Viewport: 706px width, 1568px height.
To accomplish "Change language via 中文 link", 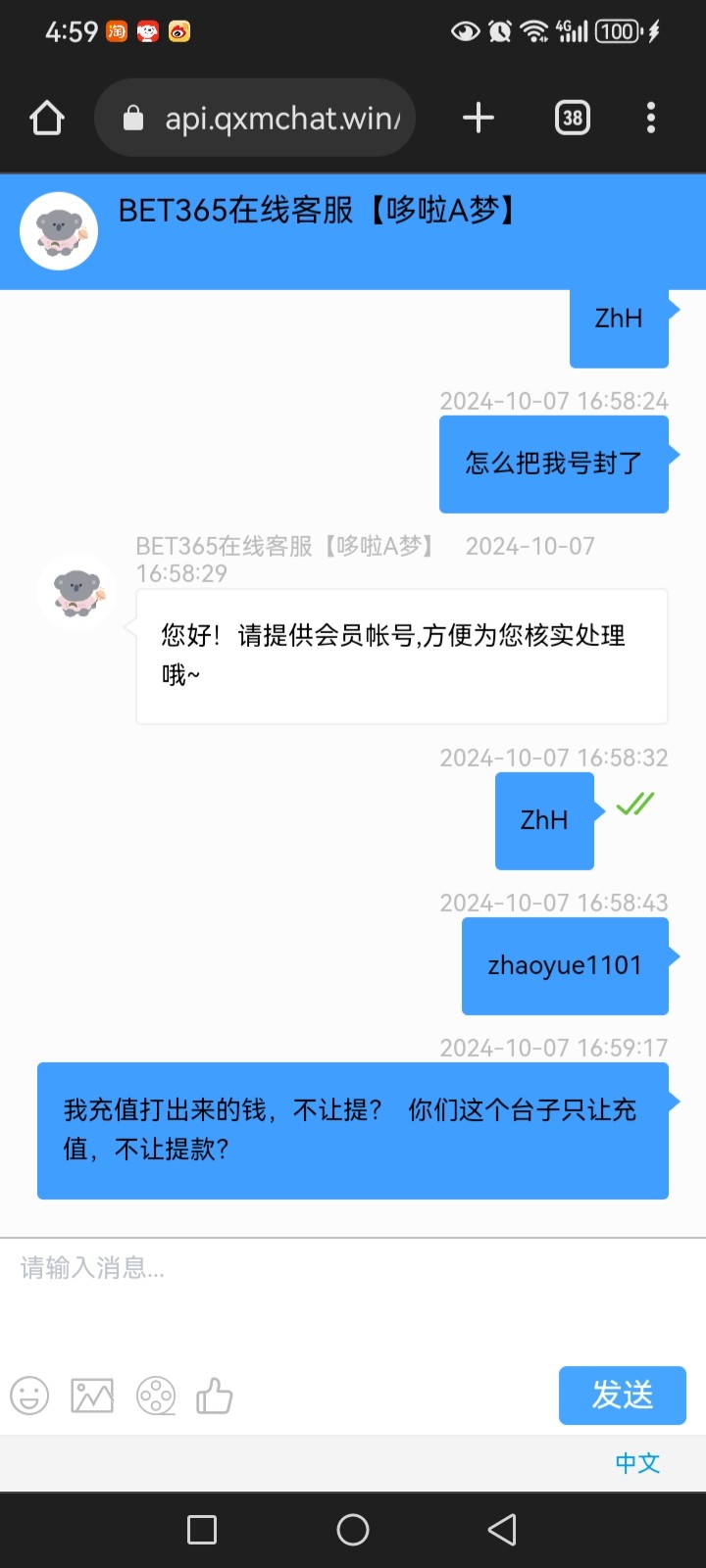I will (637, 1463).
